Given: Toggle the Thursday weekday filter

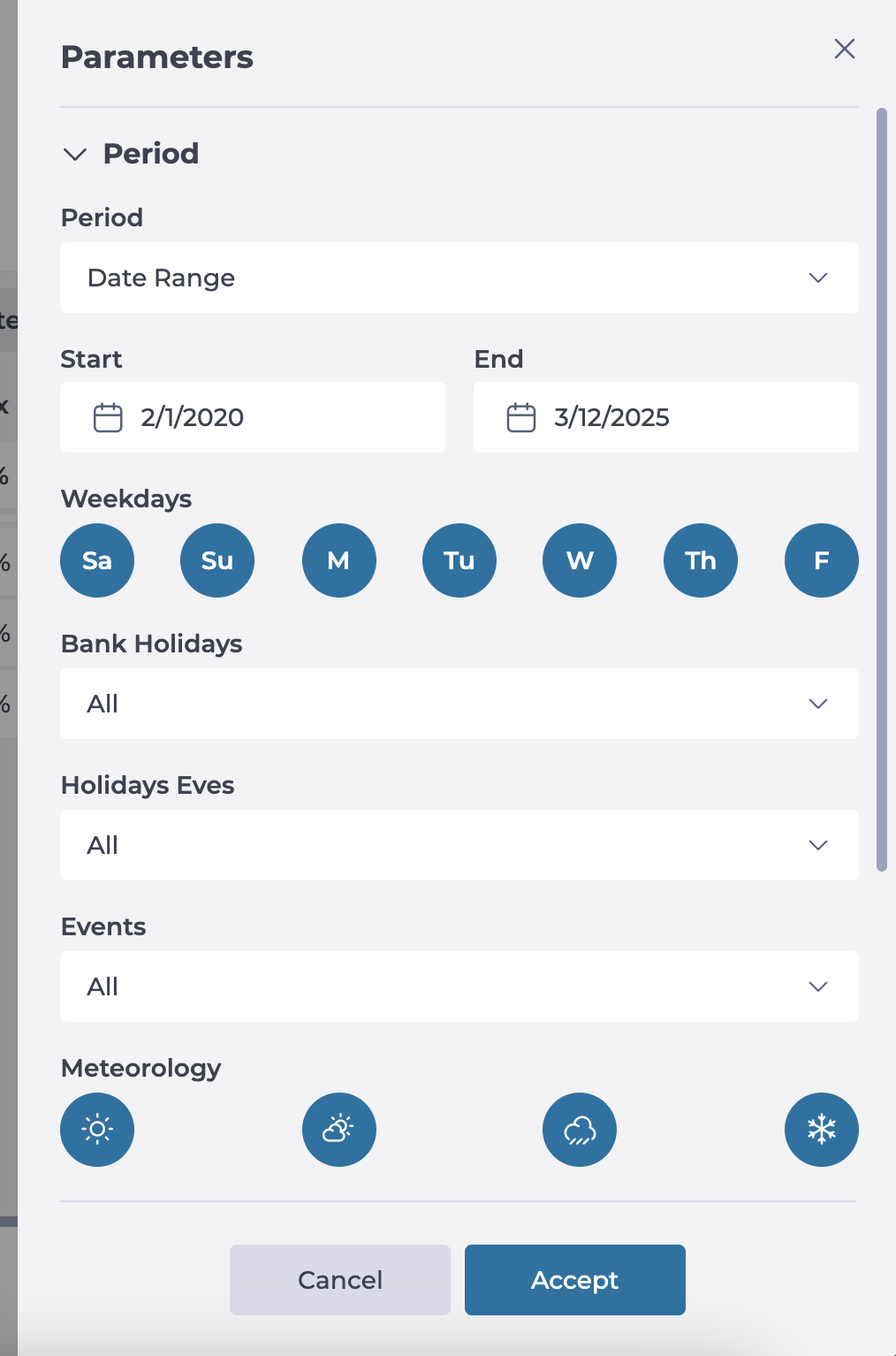Looking at the screenshot, I should pyautogui.click(x=700, y=560).
